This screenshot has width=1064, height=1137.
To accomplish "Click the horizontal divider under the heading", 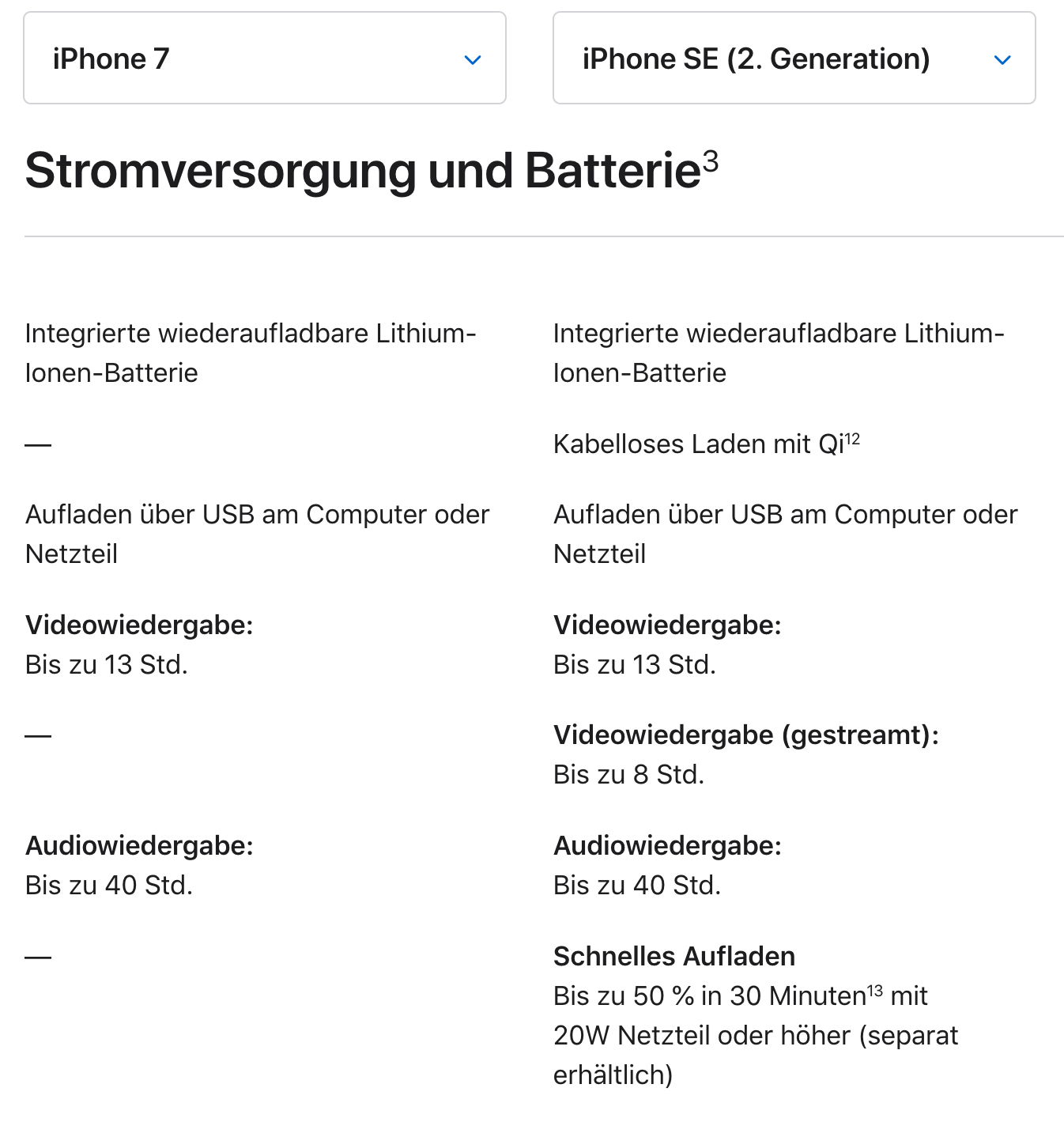I will [532, 234].
